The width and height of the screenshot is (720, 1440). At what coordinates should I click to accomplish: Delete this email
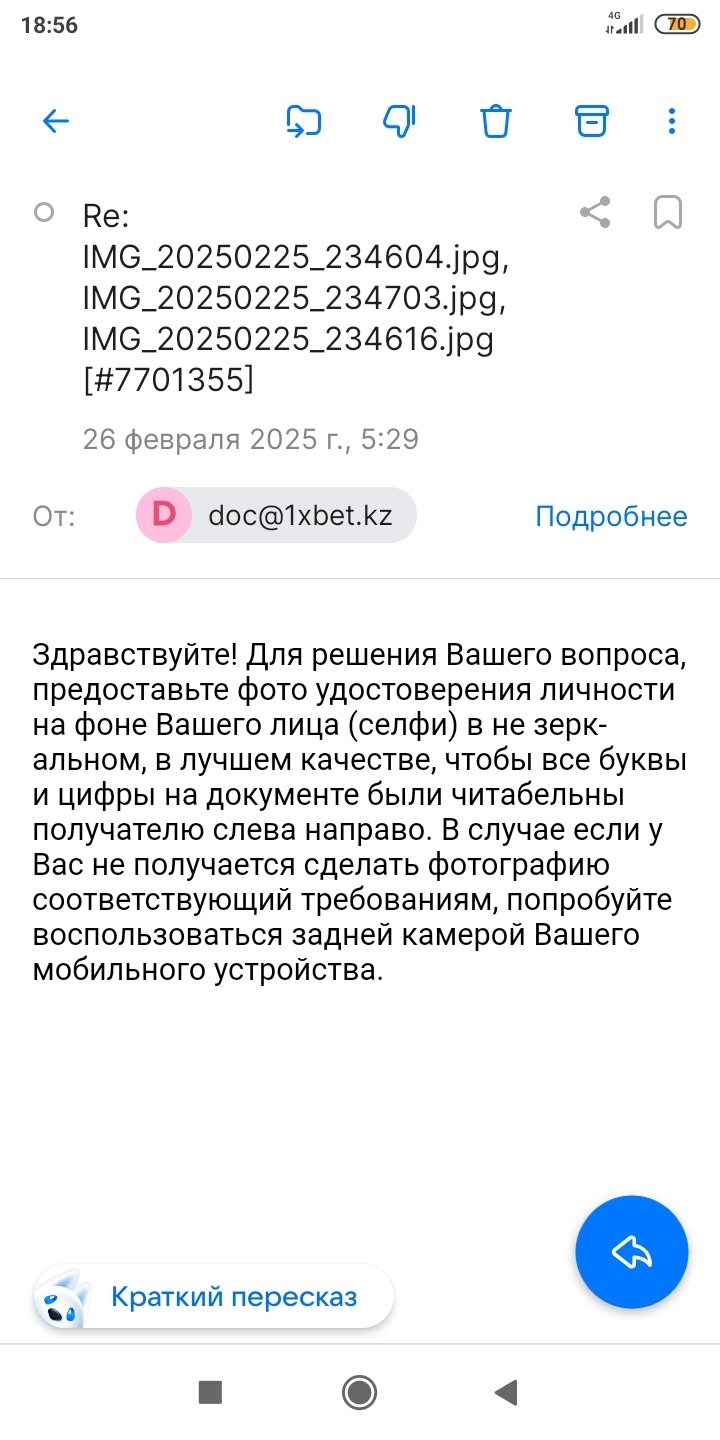(496, 122)
